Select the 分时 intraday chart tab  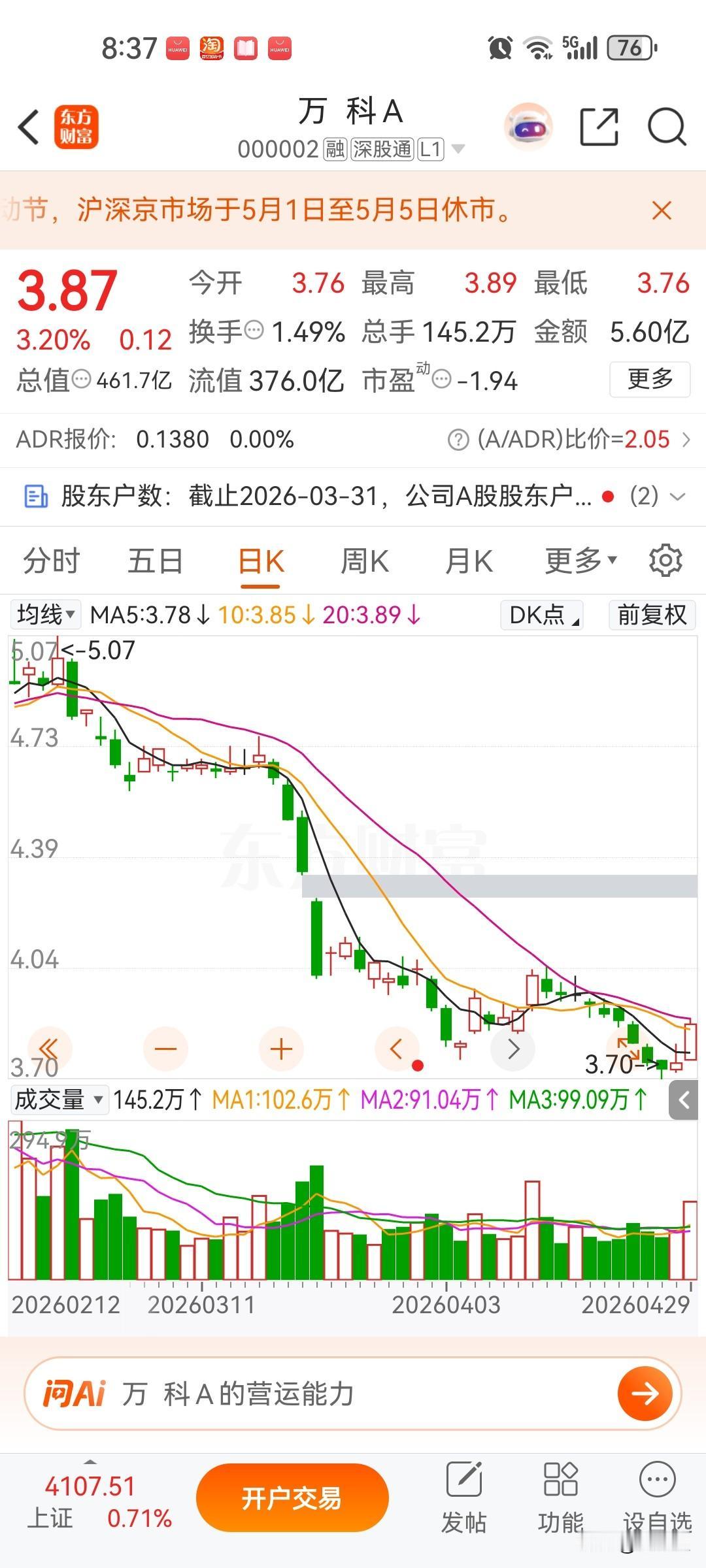coord(51,561)
